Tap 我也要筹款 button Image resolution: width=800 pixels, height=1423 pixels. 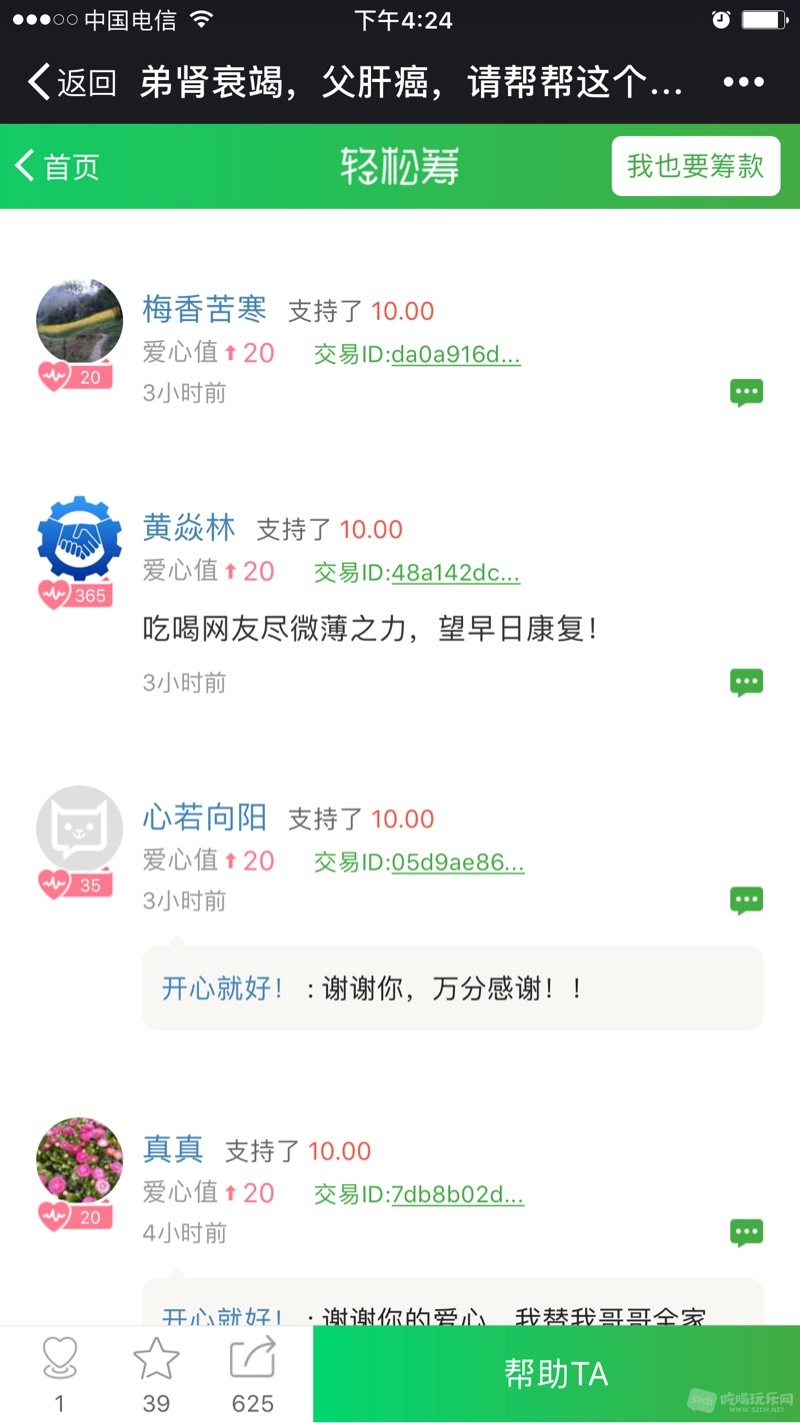[695, 166]
